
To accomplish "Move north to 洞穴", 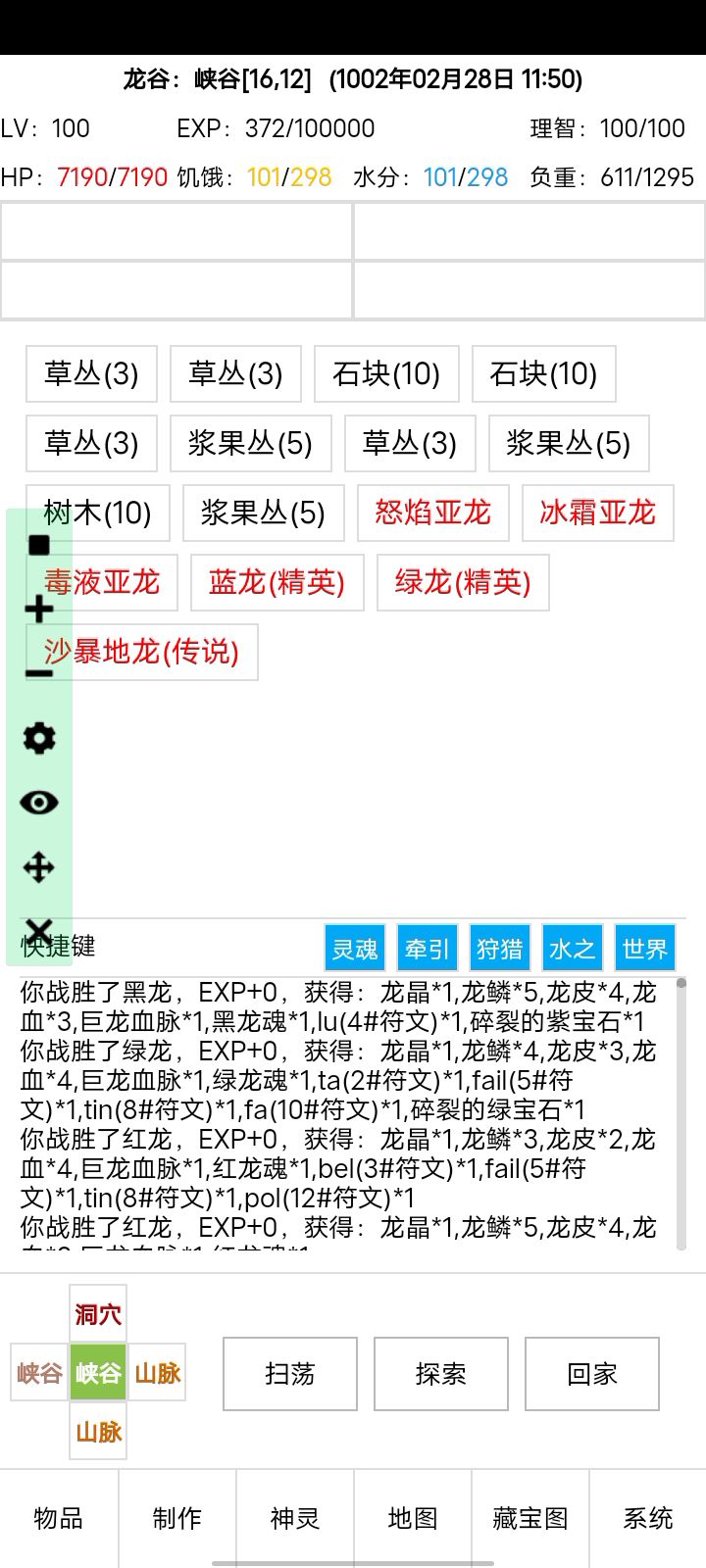I will tap(98, 1314).
